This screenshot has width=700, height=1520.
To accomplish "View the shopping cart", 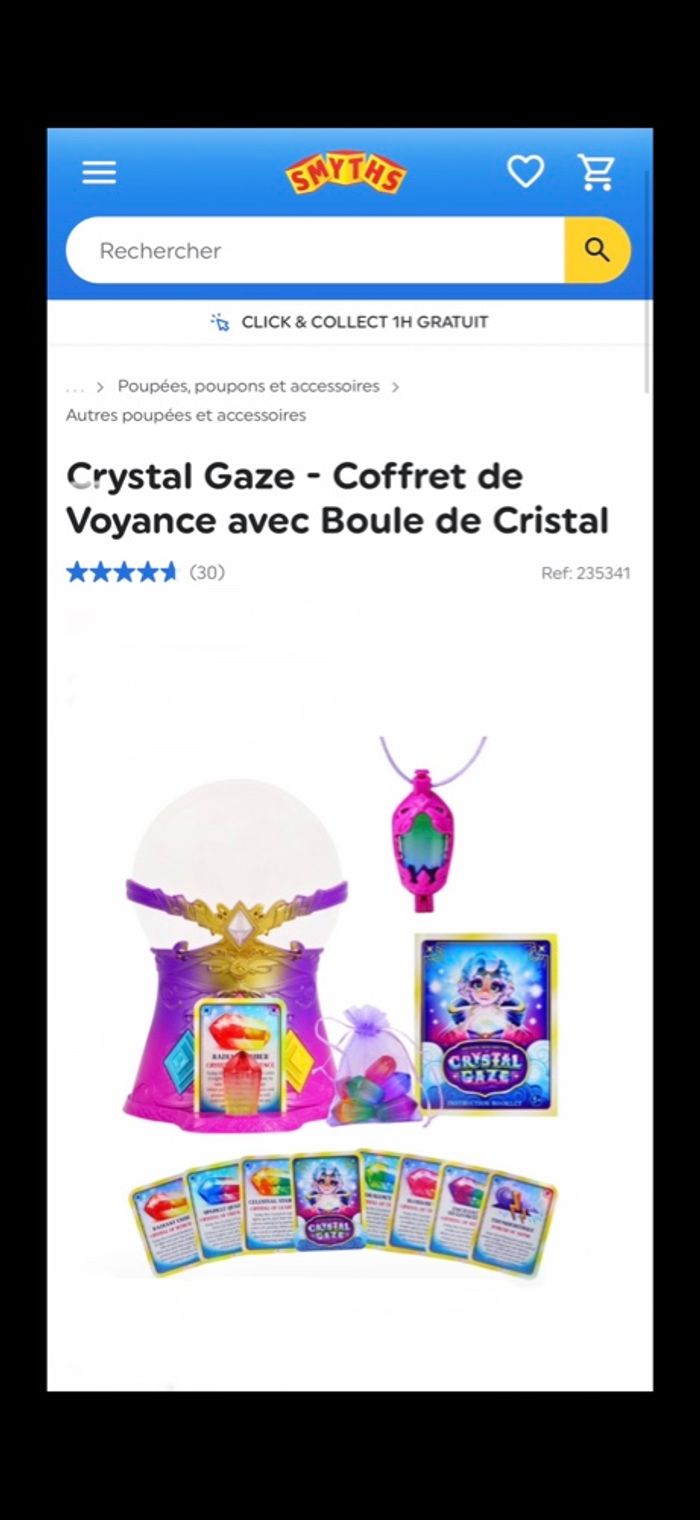I will (x=597, y=173).
